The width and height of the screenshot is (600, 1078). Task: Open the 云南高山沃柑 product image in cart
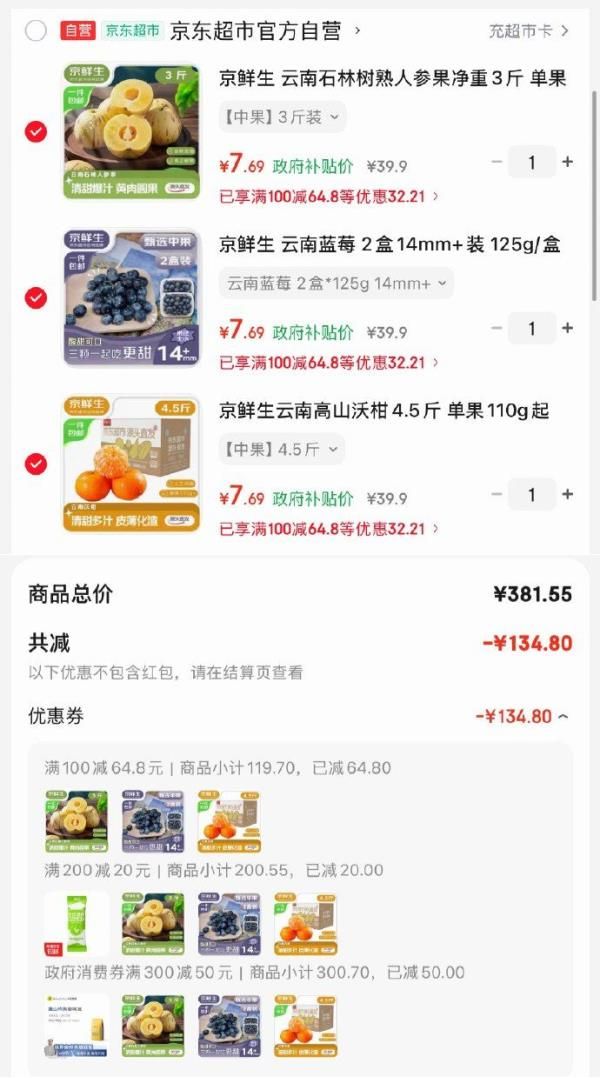pyautogui.click(x=132, y=463)
